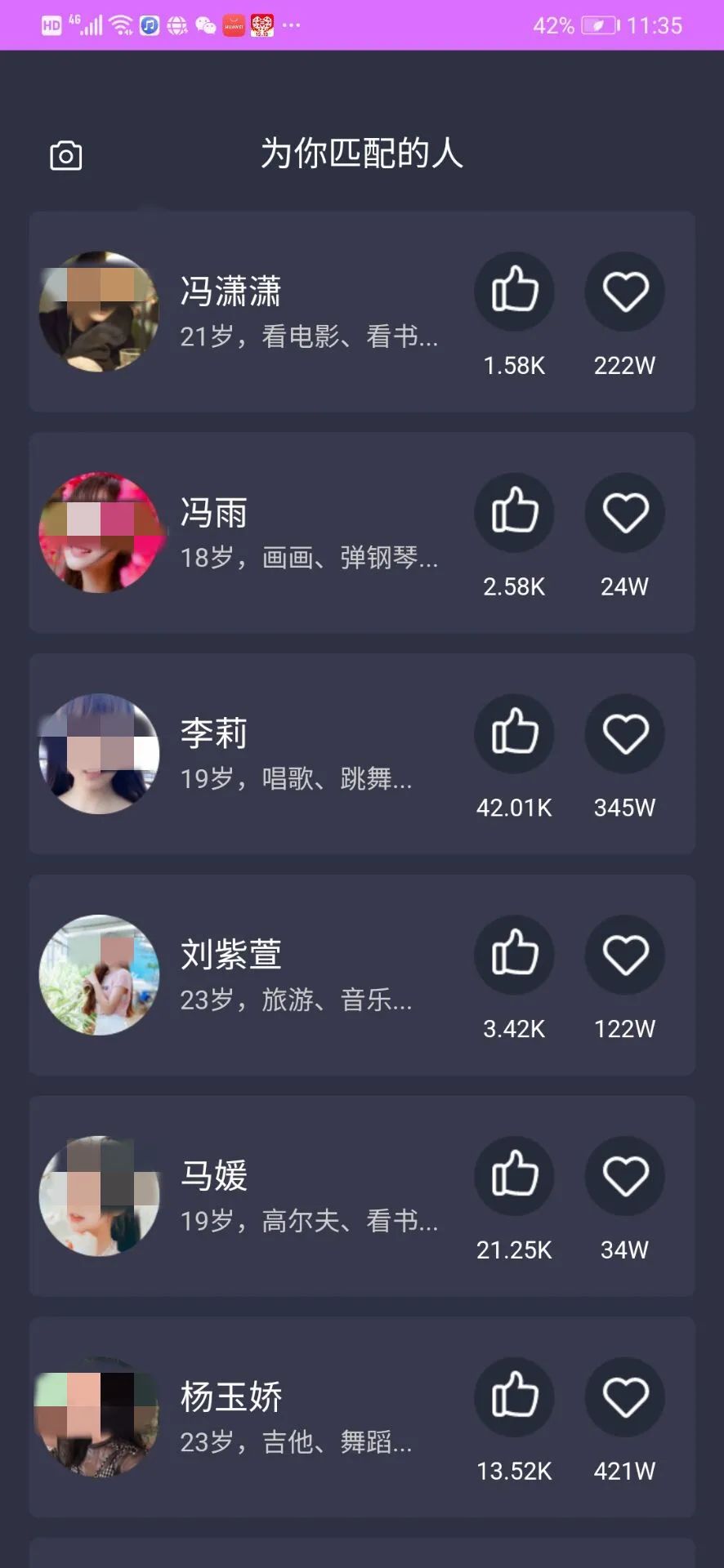
Task: Tap the heart icon for 冯潇潇
Action: [625, 291]
